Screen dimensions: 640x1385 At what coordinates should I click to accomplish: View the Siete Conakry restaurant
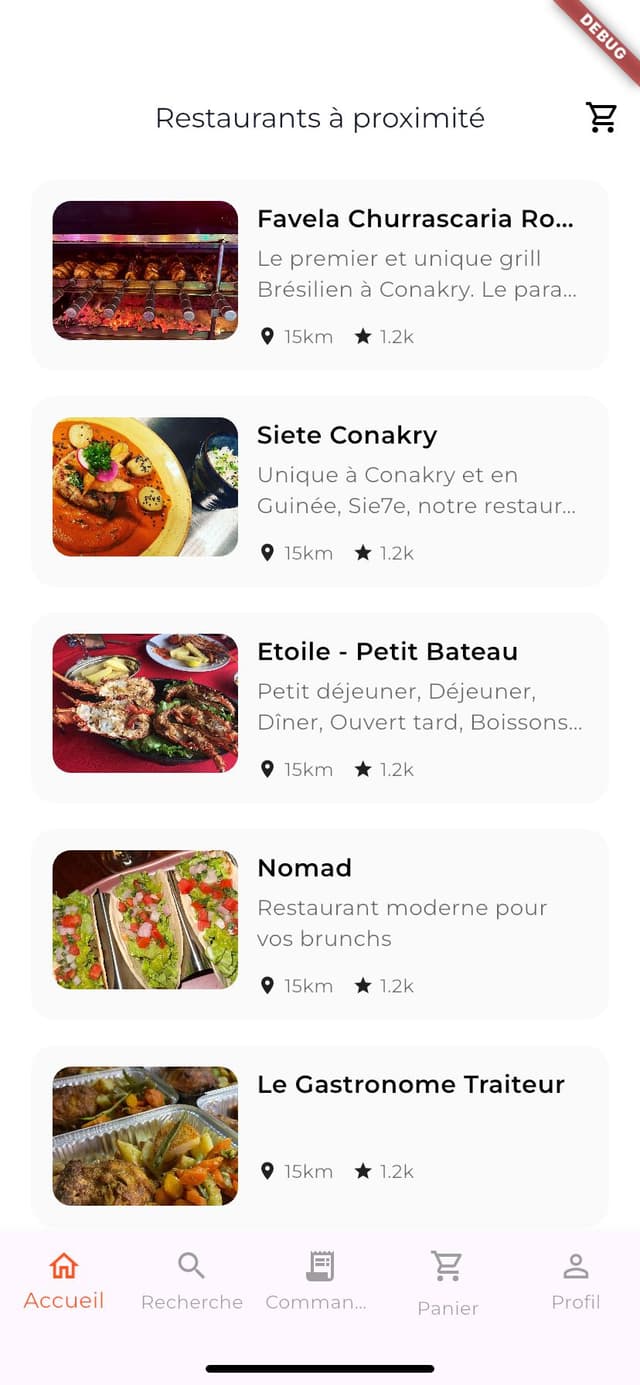click(x=320, y=490)
